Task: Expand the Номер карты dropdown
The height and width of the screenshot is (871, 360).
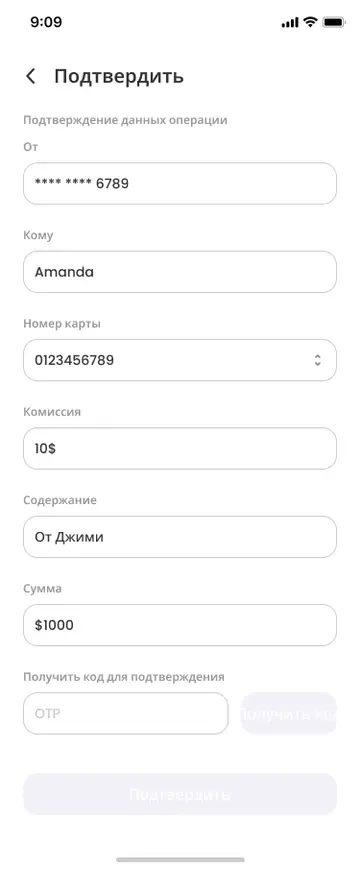Action: coord(180,360)
